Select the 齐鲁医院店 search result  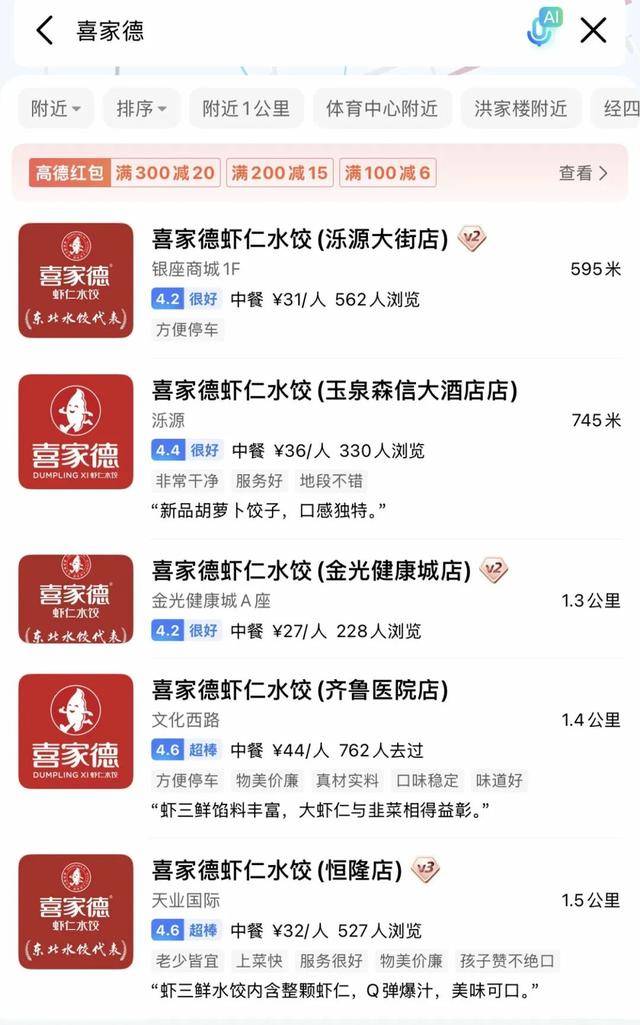pos(299,690)
